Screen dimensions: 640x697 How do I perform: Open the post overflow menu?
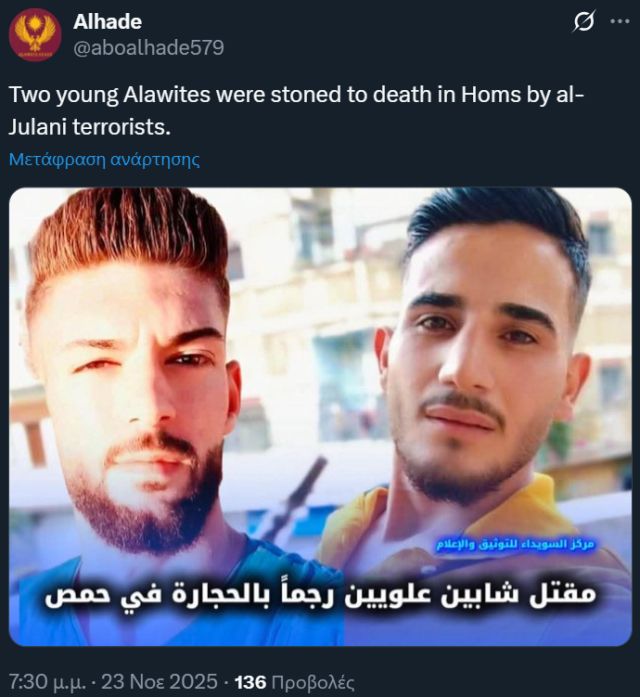pyautogui.click(x=619, y=22)
